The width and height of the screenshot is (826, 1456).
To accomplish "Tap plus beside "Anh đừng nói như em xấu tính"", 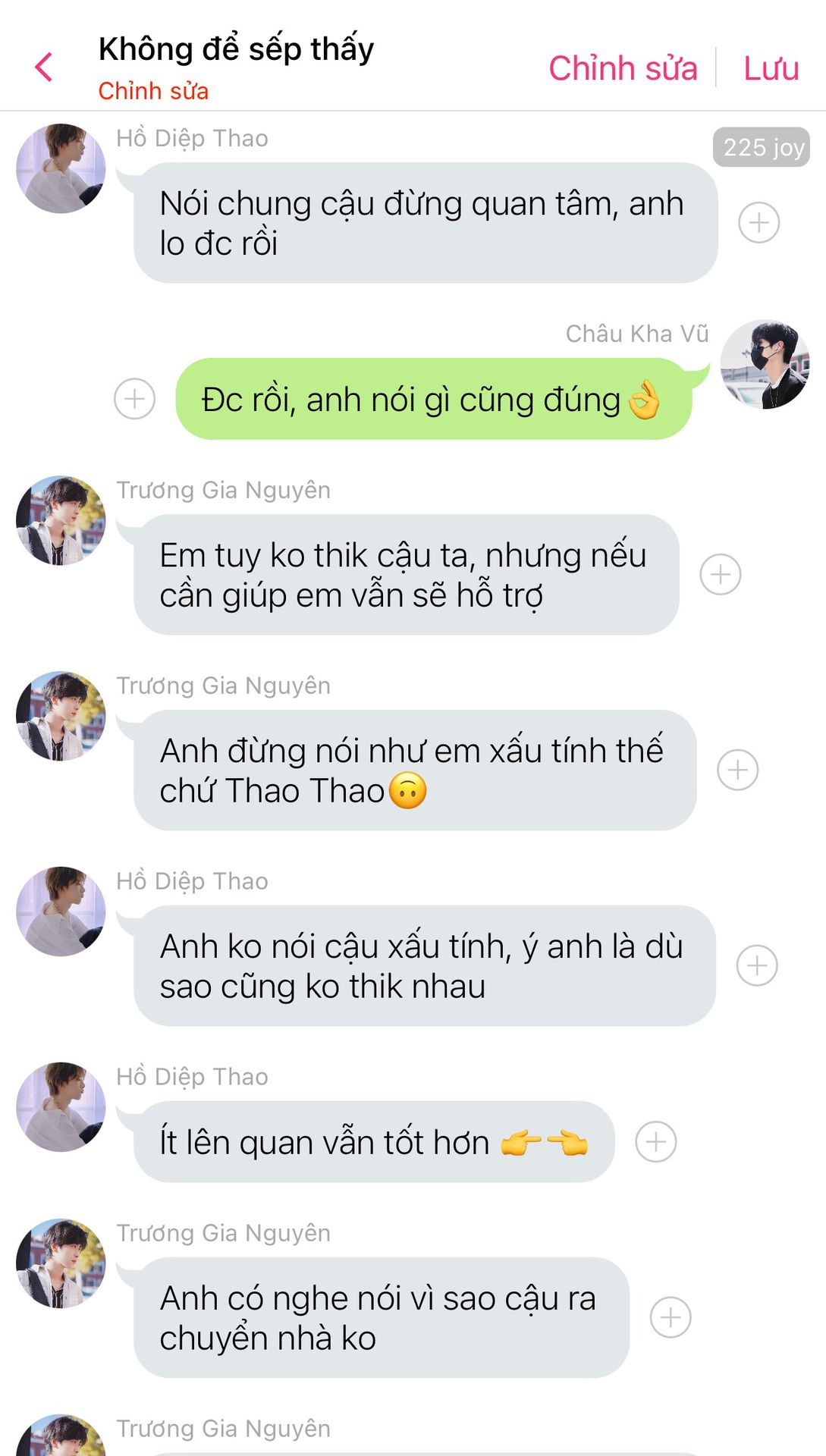I will pyautogui.click(x=738, y=770).
